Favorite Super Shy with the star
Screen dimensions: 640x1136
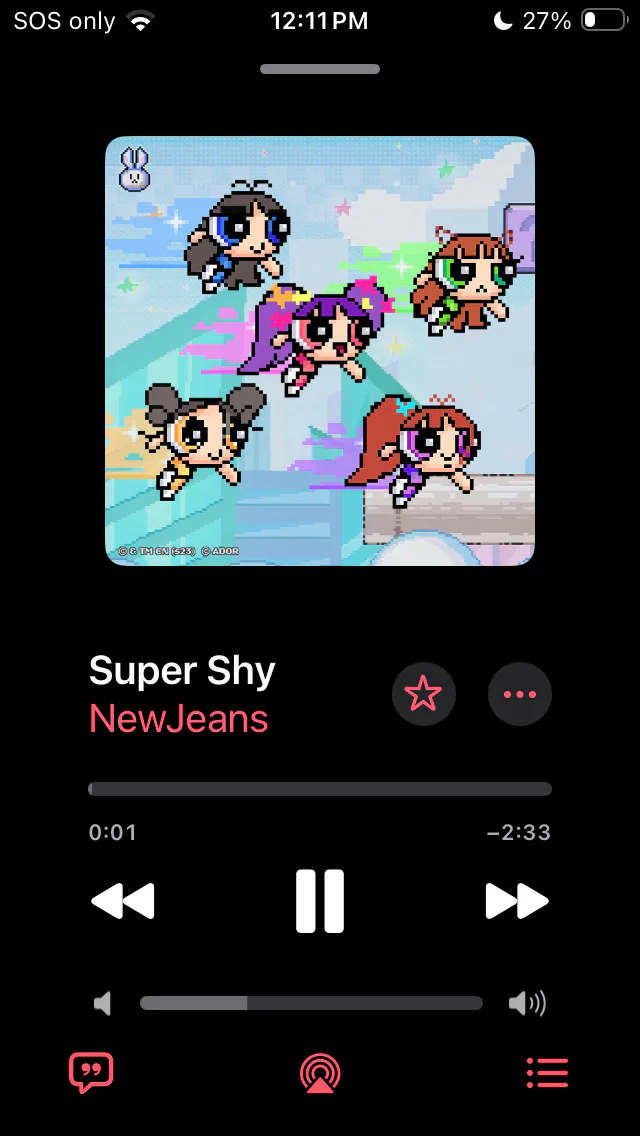pyautogui.click(x=423, y=693)
